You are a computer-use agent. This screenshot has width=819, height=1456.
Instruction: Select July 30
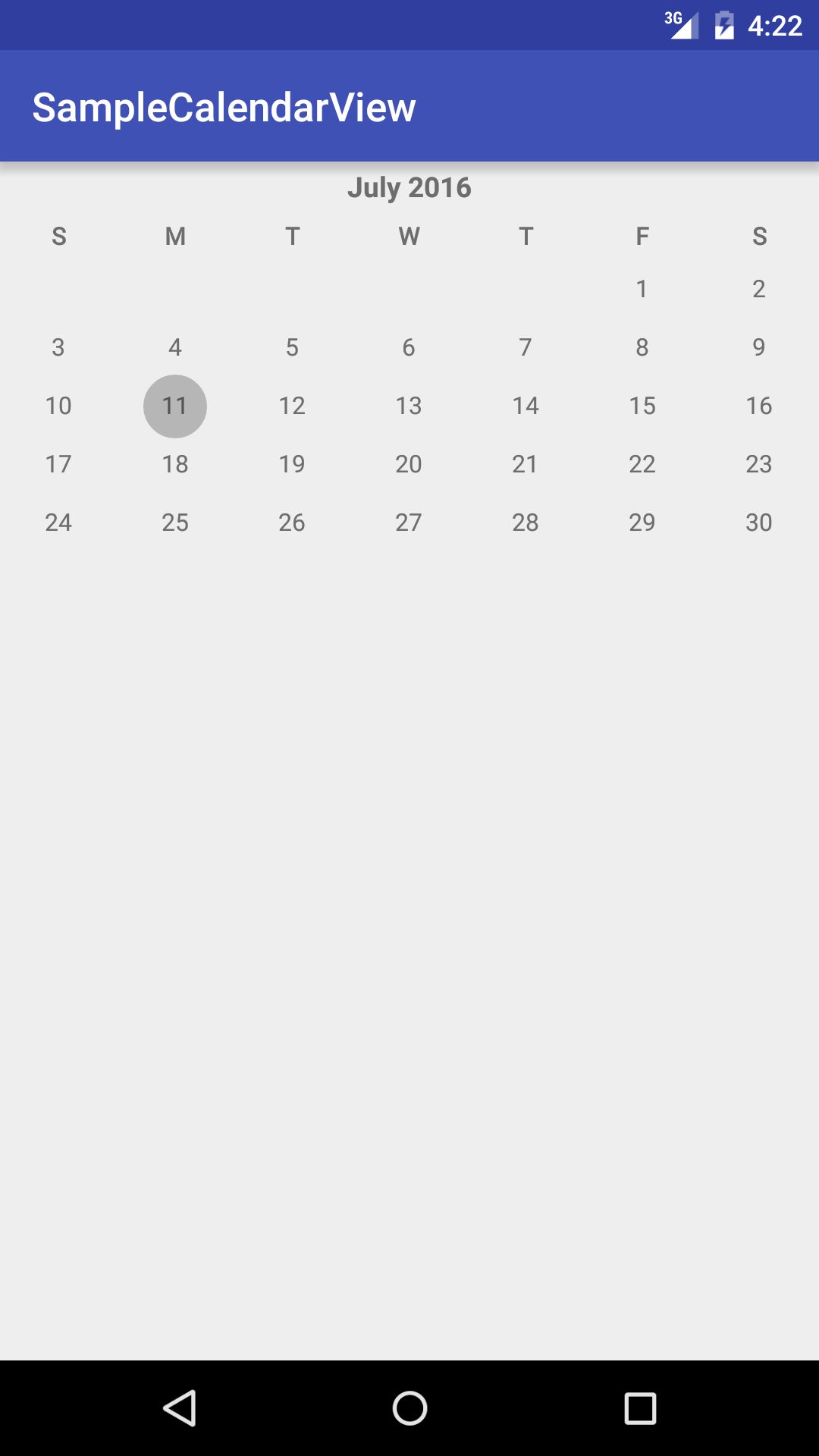click(x=758, y=522)
